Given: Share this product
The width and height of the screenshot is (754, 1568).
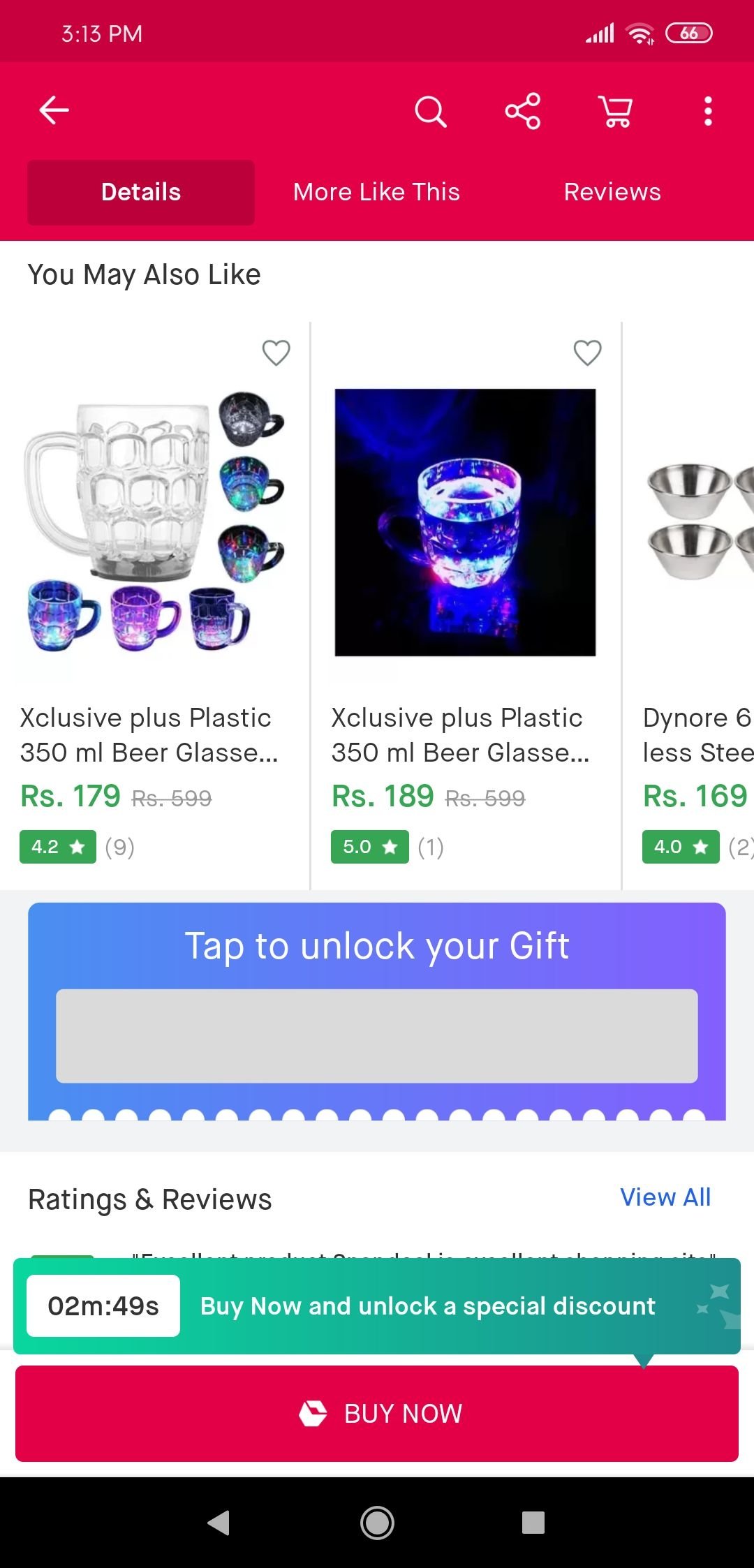Looking at the screenshot, I should coord(523,111).
